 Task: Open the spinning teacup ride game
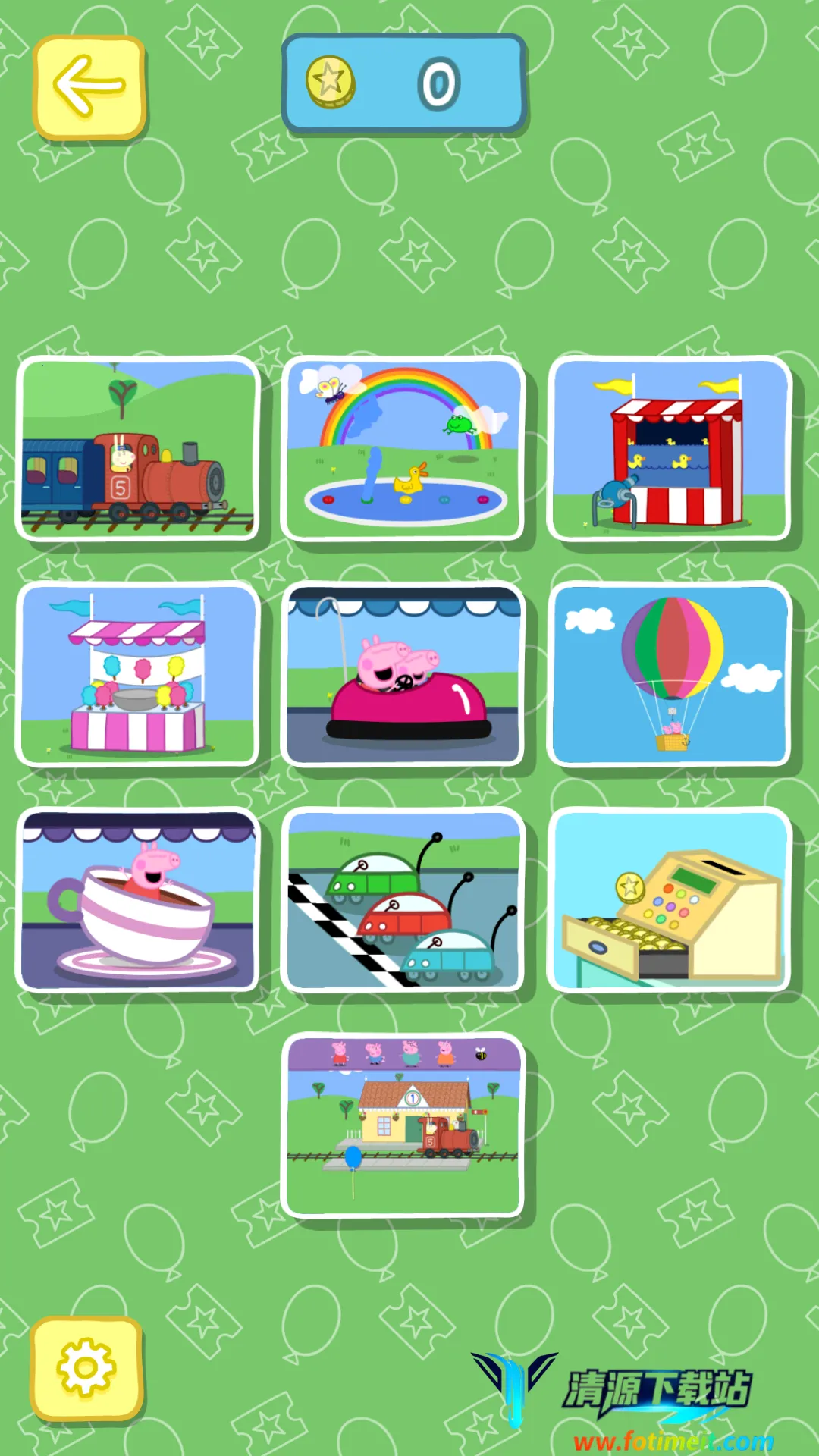[137, 899]
